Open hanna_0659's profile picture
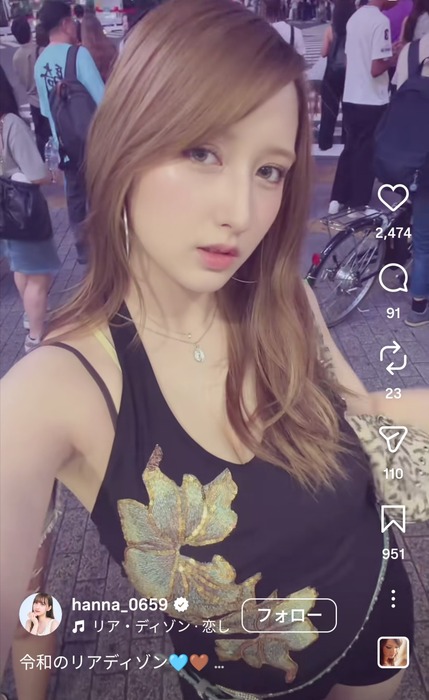 click(40, 614)
